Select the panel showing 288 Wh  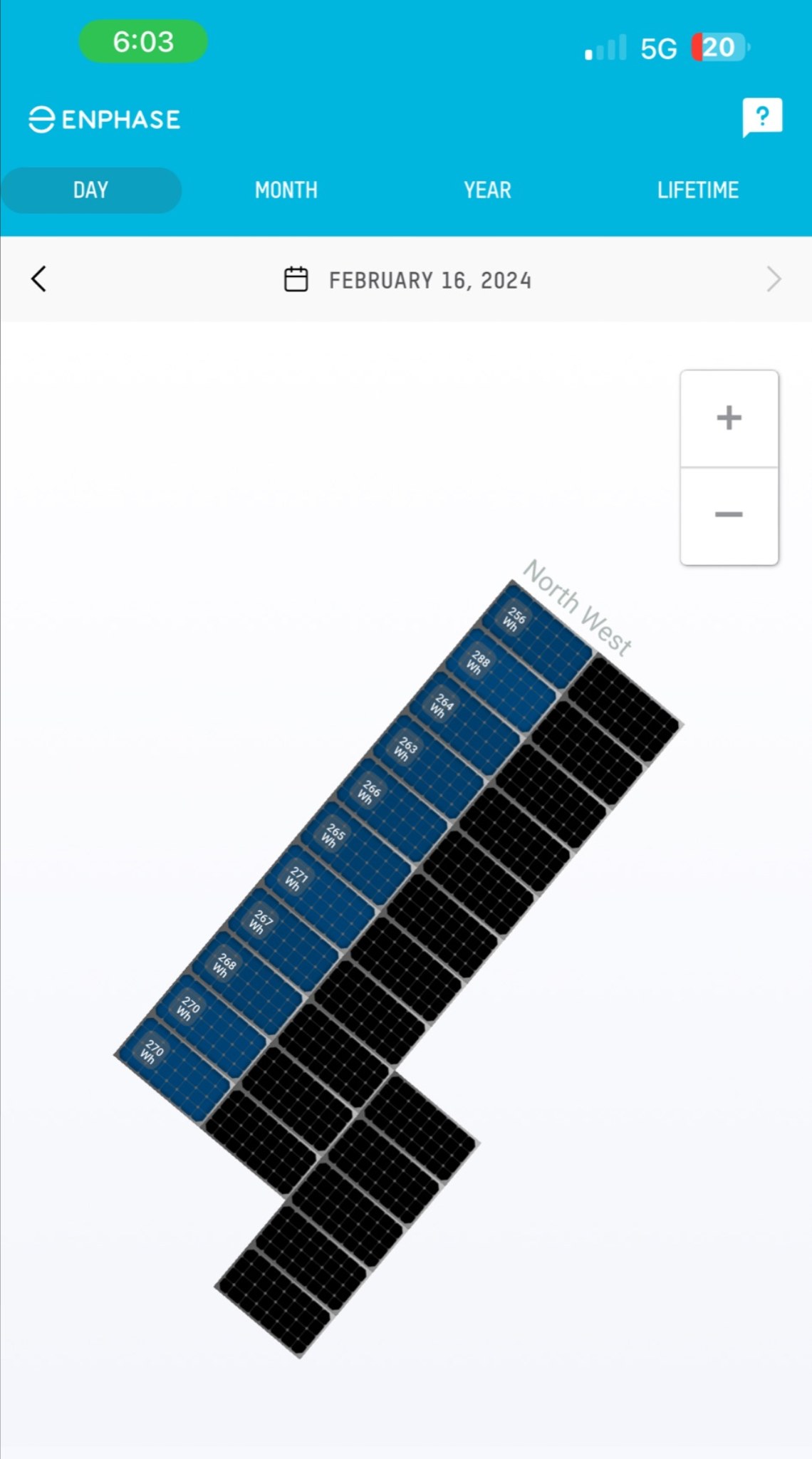[501, 679]
